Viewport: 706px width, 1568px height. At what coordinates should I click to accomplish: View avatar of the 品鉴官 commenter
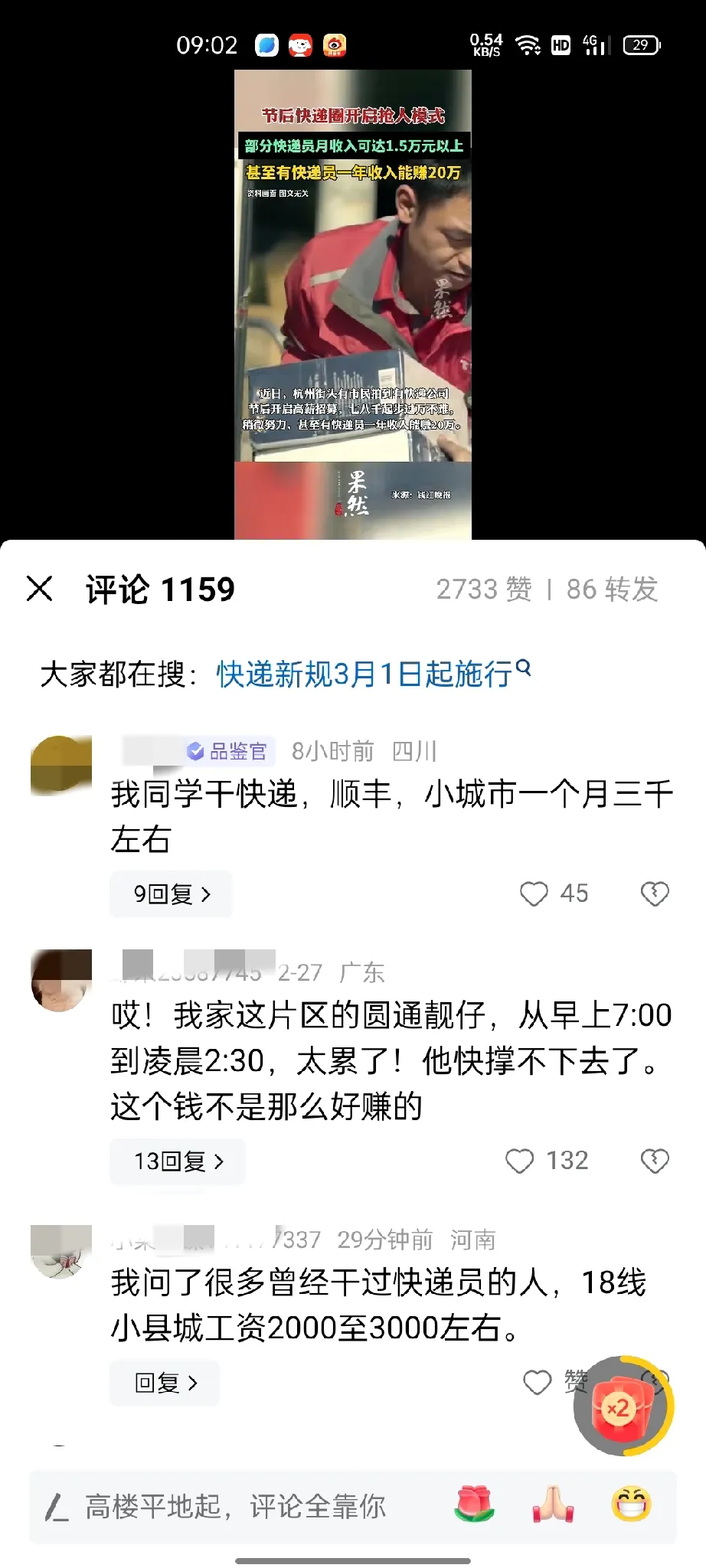61,766
